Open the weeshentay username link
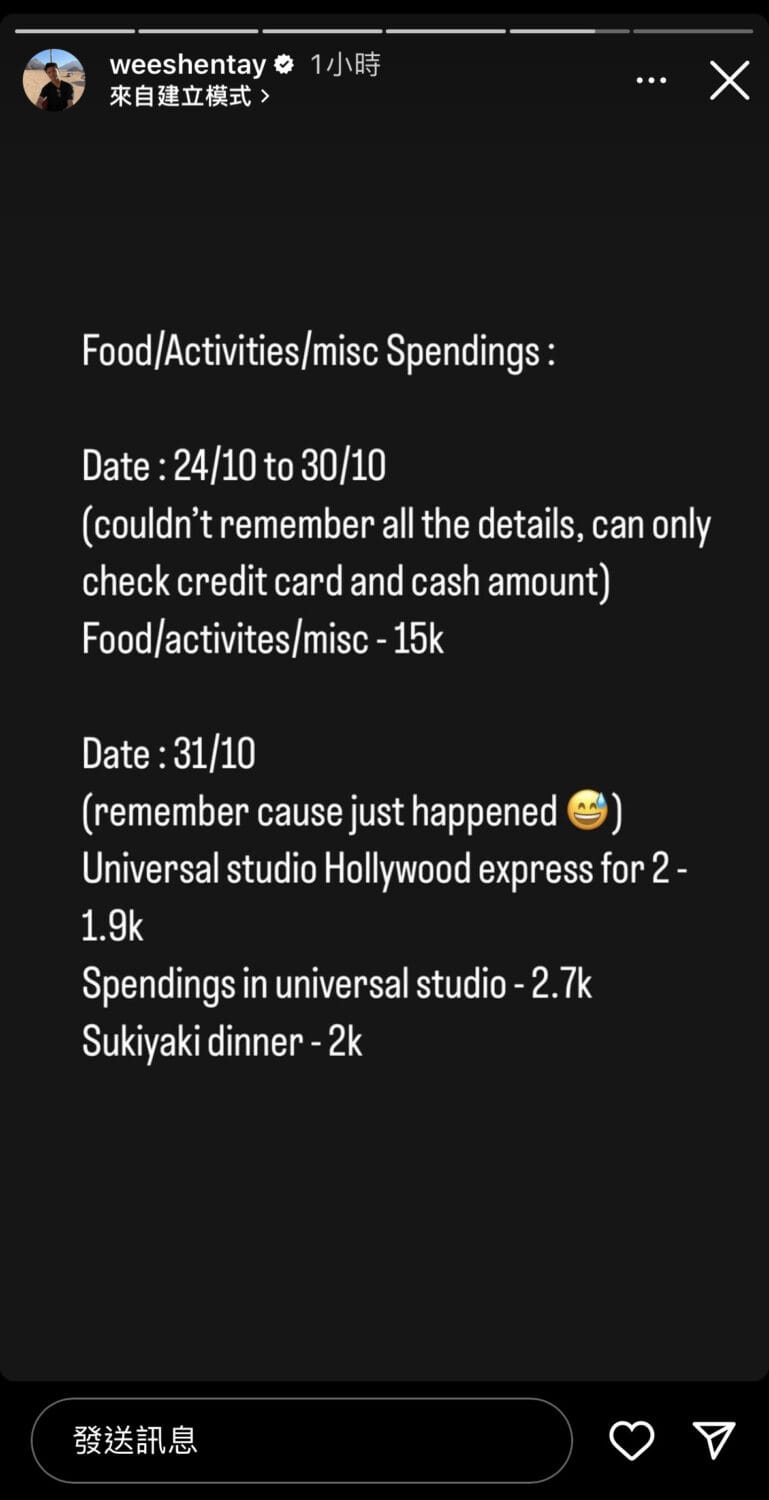Viewport: 769px width, 1500px height. (x=188, y=65)
